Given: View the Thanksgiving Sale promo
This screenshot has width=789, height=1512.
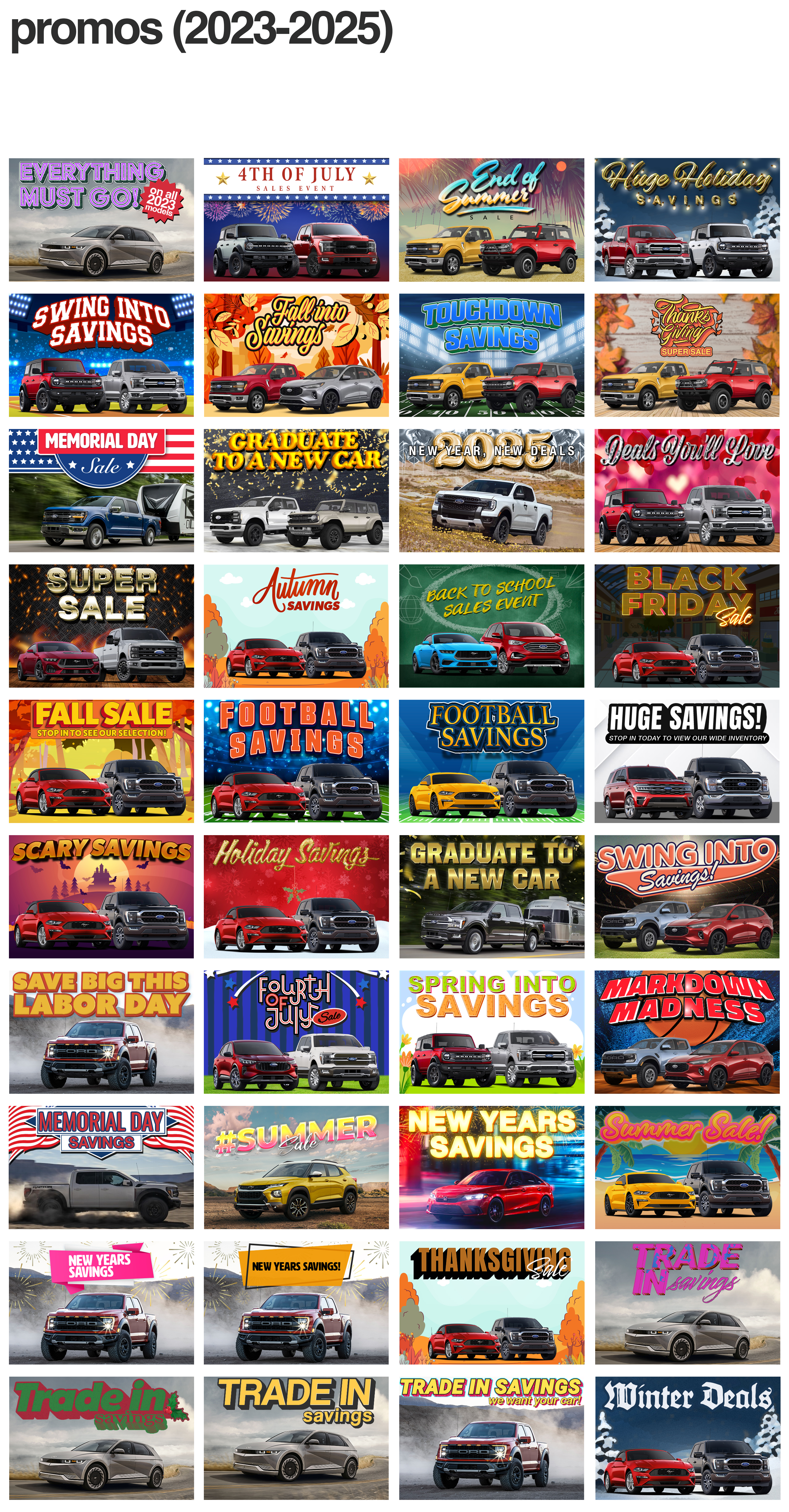Looking at the screenshot, I should 491,1302.
